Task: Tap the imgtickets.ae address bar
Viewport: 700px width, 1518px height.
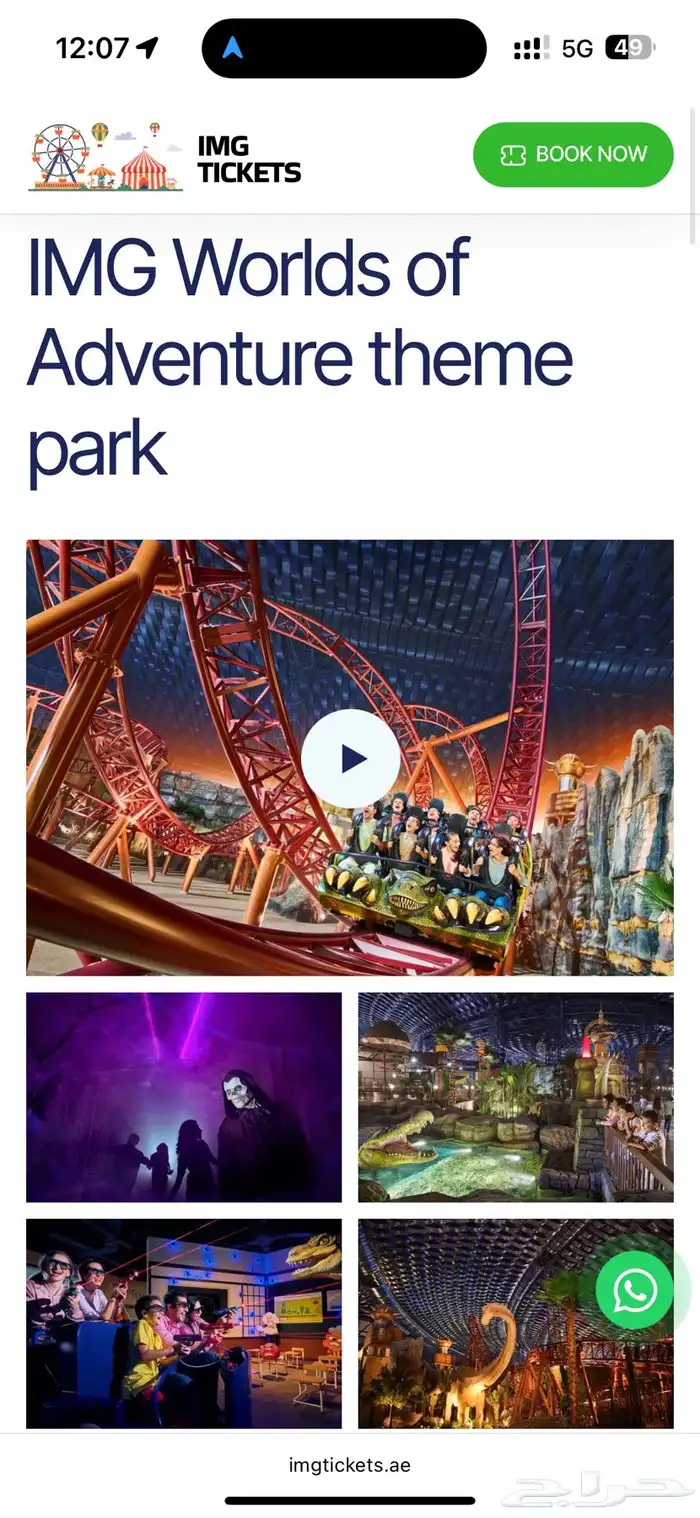Action: tap(350, 1465)
